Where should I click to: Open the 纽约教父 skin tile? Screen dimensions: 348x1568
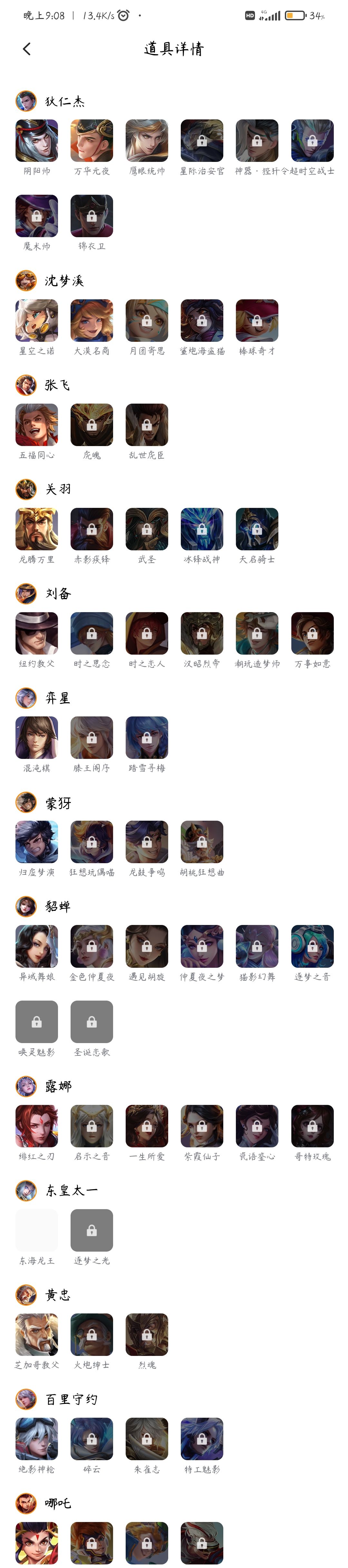[36, 633]
